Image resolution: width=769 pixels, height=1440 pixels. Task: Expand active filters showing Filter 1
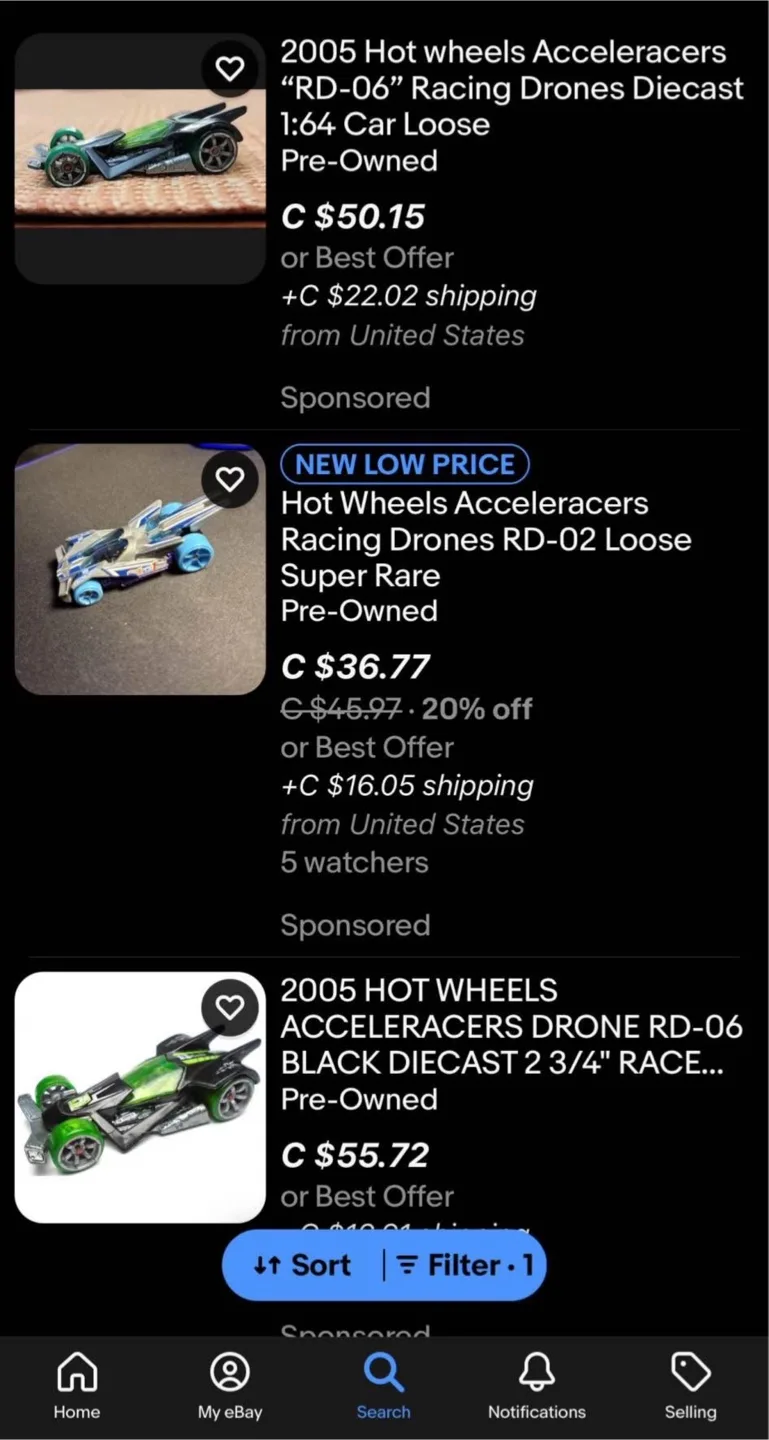coord(460,1264)
